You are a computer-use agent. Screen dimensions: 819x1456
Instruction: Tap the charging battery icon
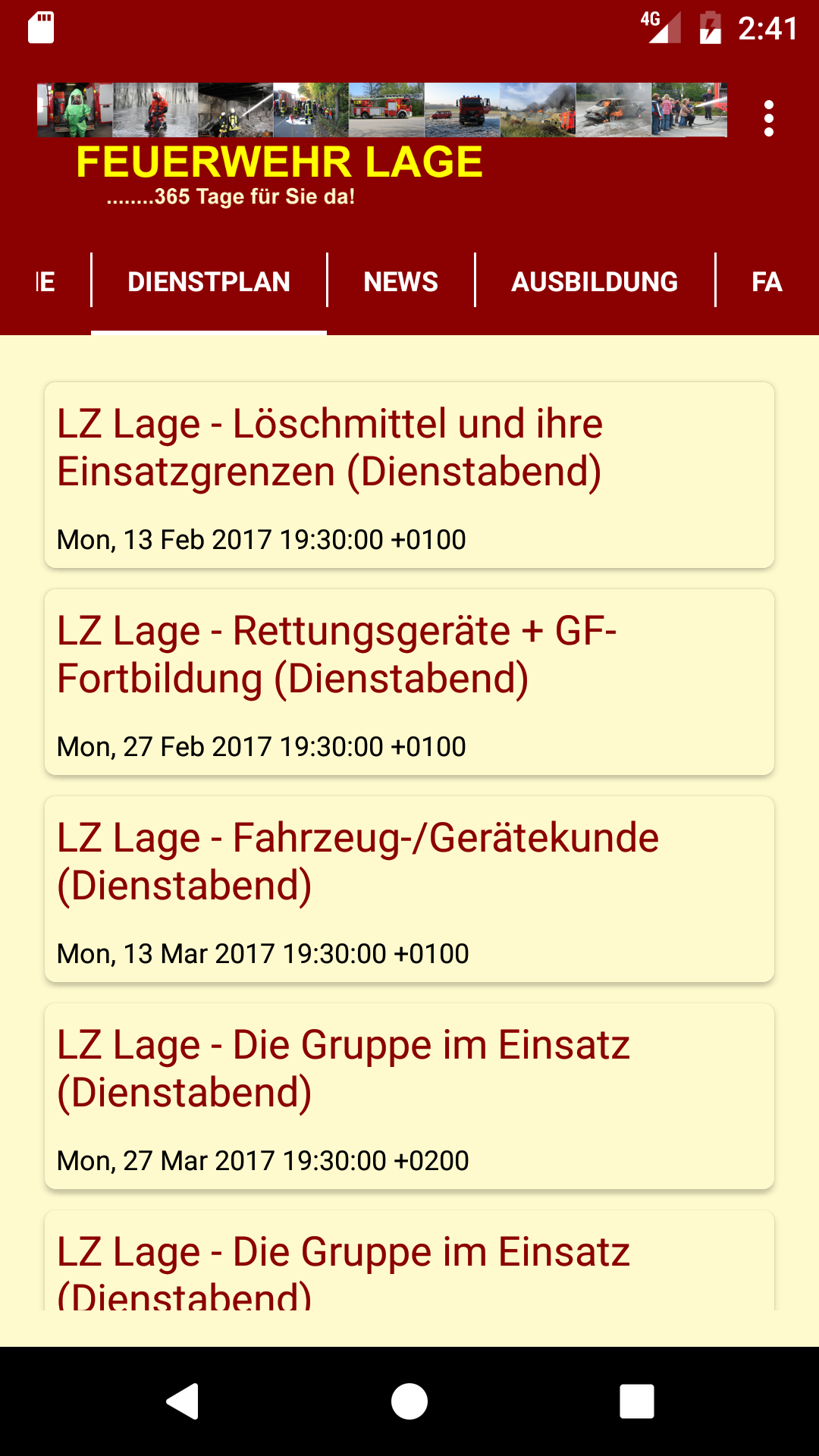click(711, 25)
